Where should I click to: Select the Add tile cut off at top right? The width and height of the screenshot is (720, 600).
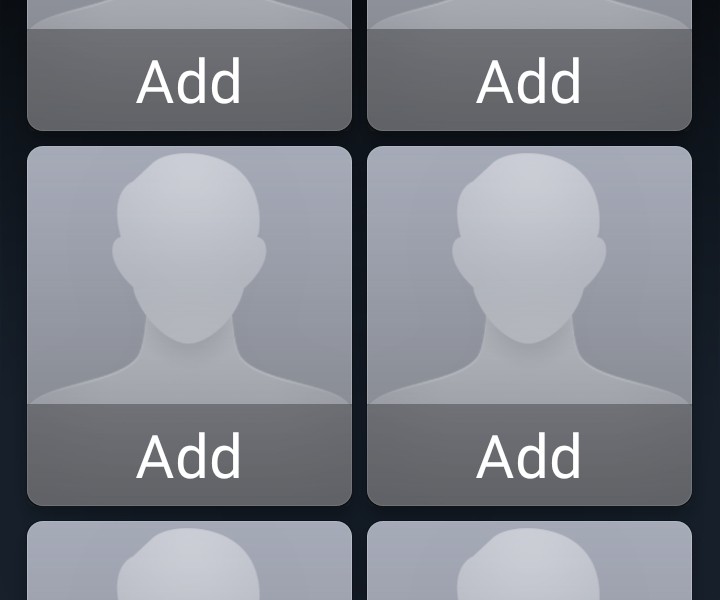click(529, 80)
